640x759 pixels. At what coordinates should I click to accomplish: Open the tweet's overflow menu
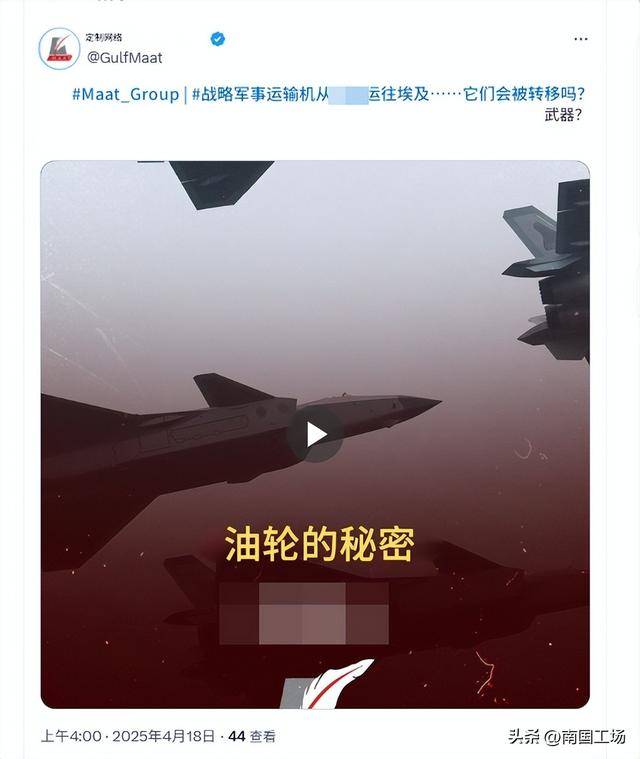click(581, 40)
